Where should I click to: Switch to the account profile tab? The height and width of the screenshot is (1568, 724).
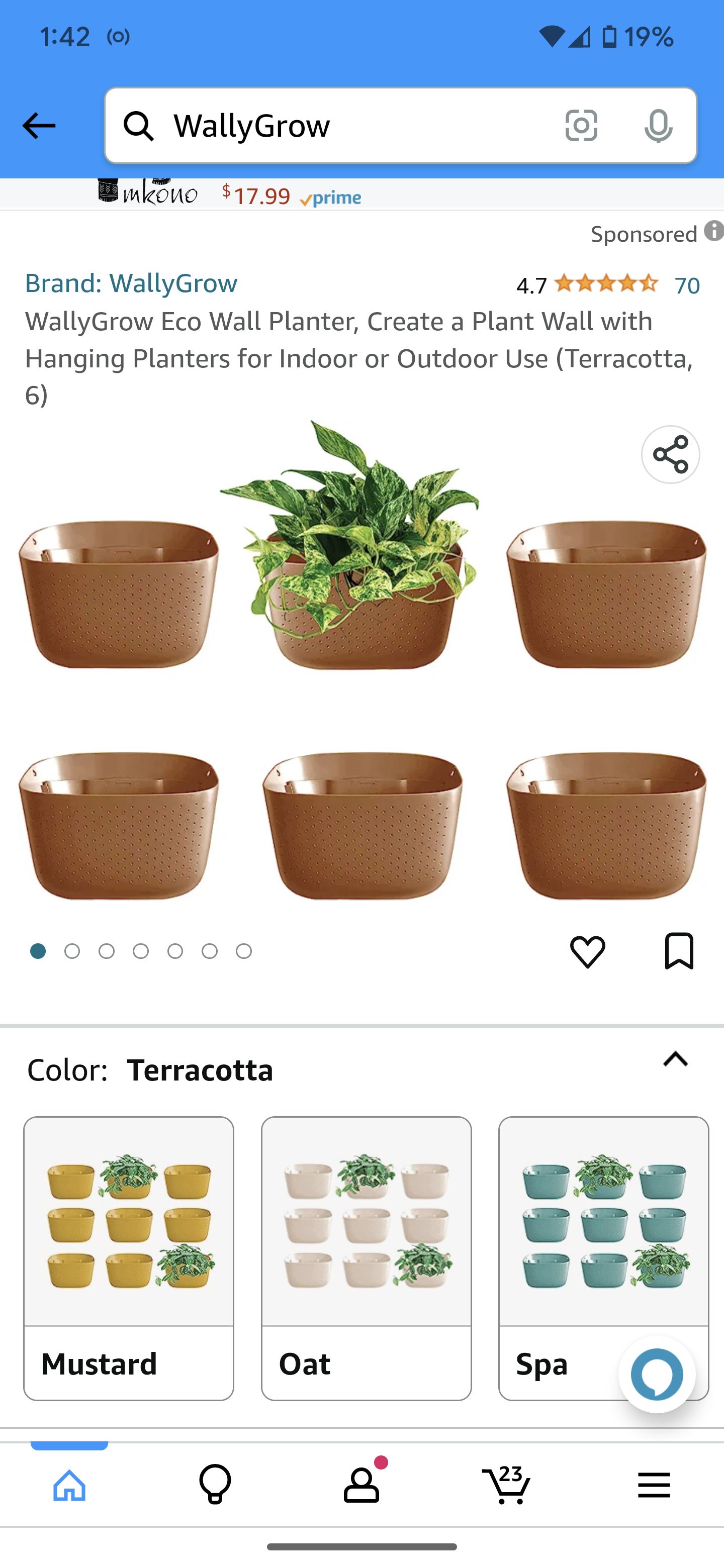point(361,1485)
